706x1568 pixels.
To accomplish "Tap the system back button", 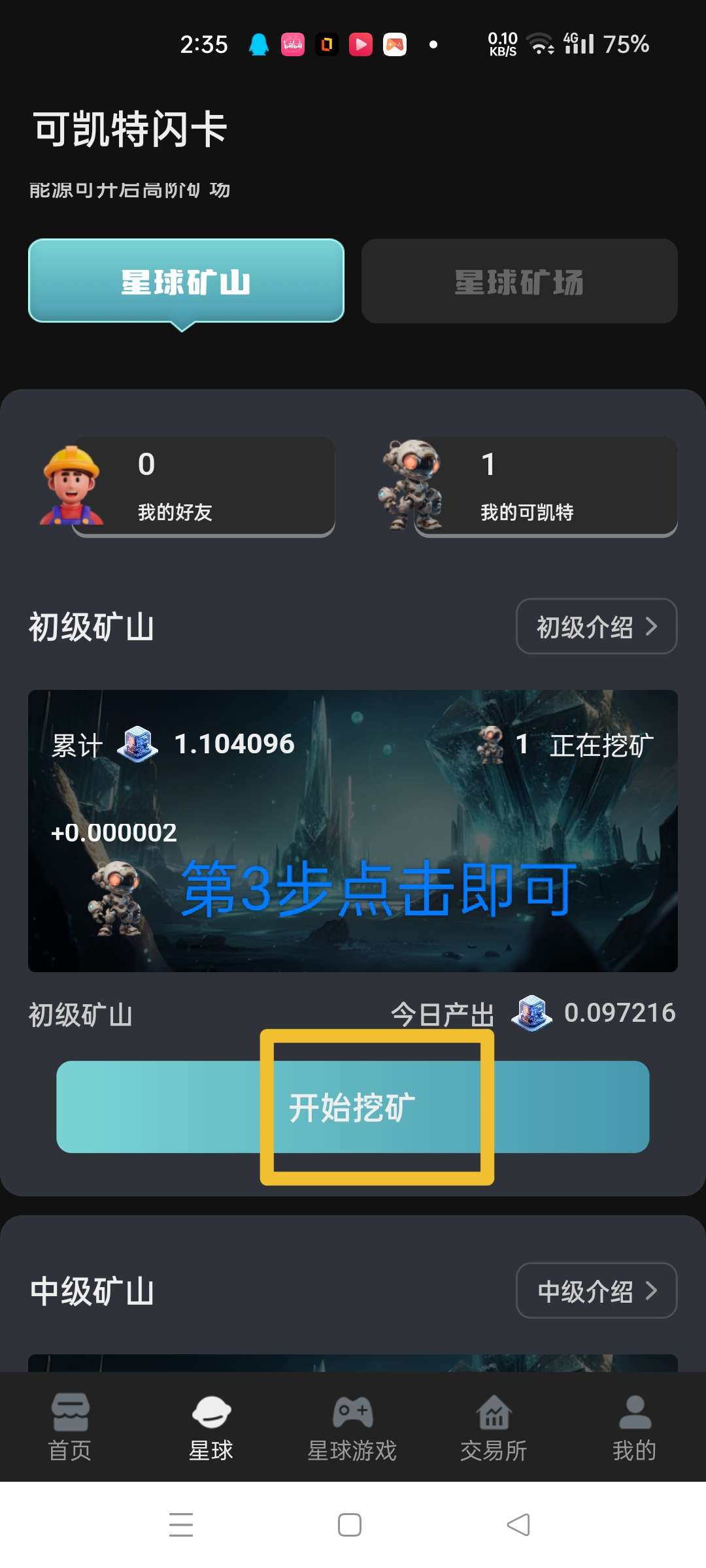I will 518,1525.
